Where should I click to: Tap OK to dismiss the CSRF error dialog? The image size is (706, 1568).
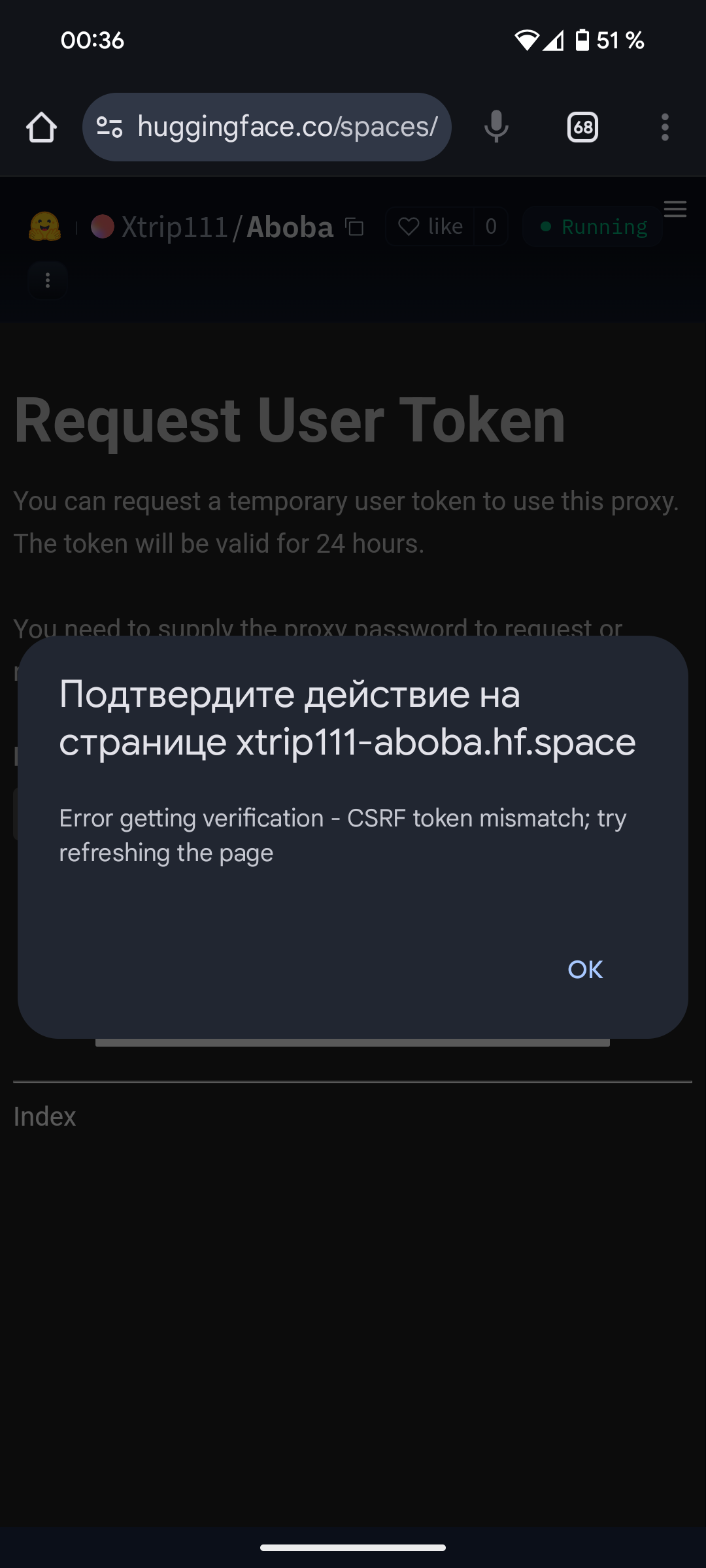coord(585,970)
